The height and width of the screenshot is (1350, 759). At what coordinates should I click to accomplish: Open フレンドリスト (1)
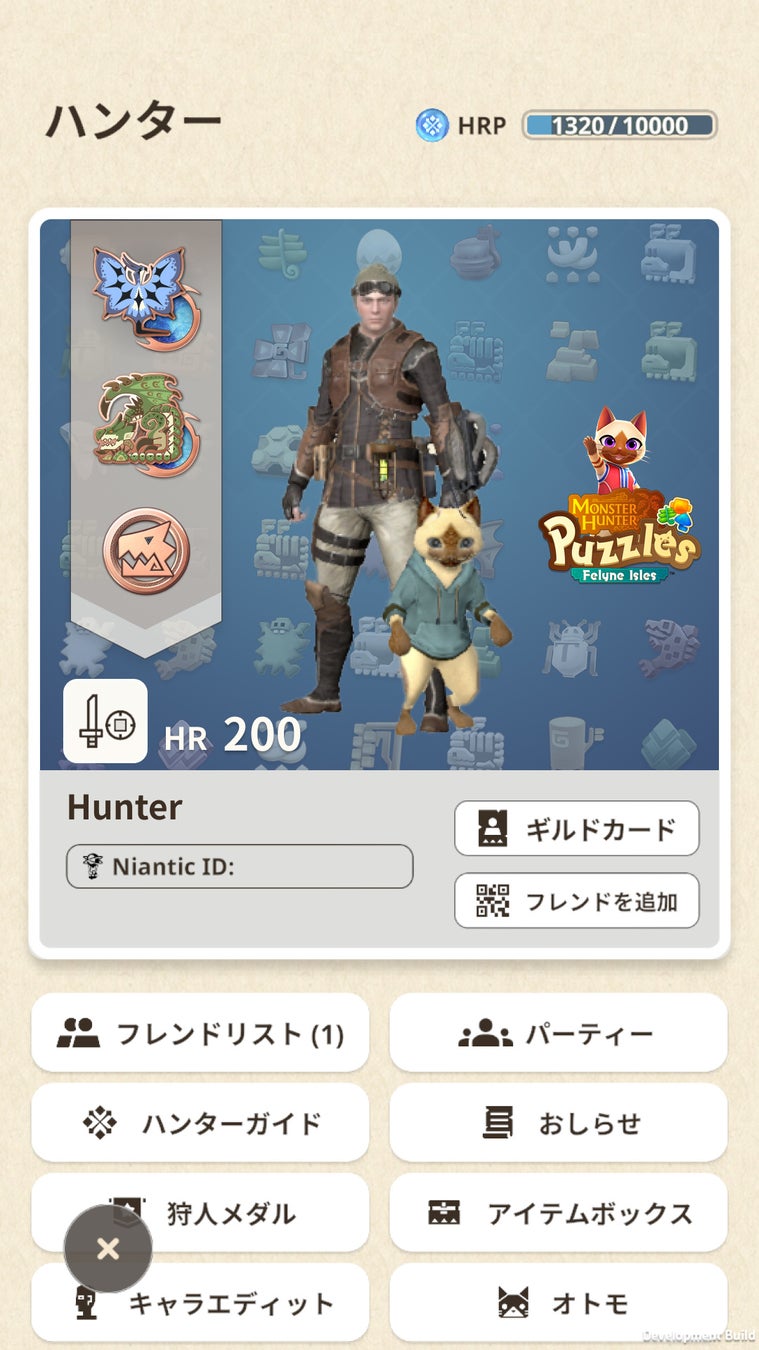[x=200, y=1033]
